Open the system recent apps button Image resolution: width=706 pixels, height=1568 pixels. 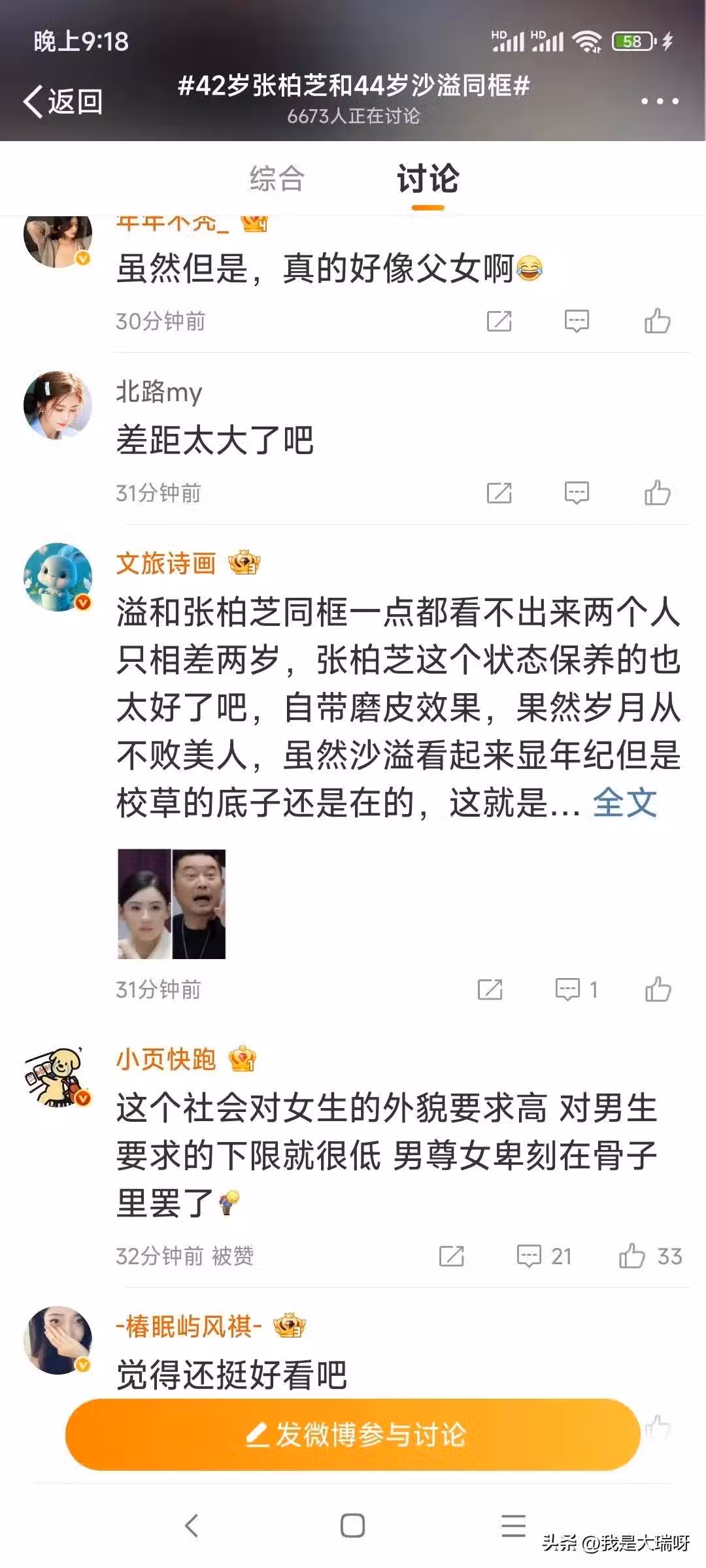click(513, 1526)
